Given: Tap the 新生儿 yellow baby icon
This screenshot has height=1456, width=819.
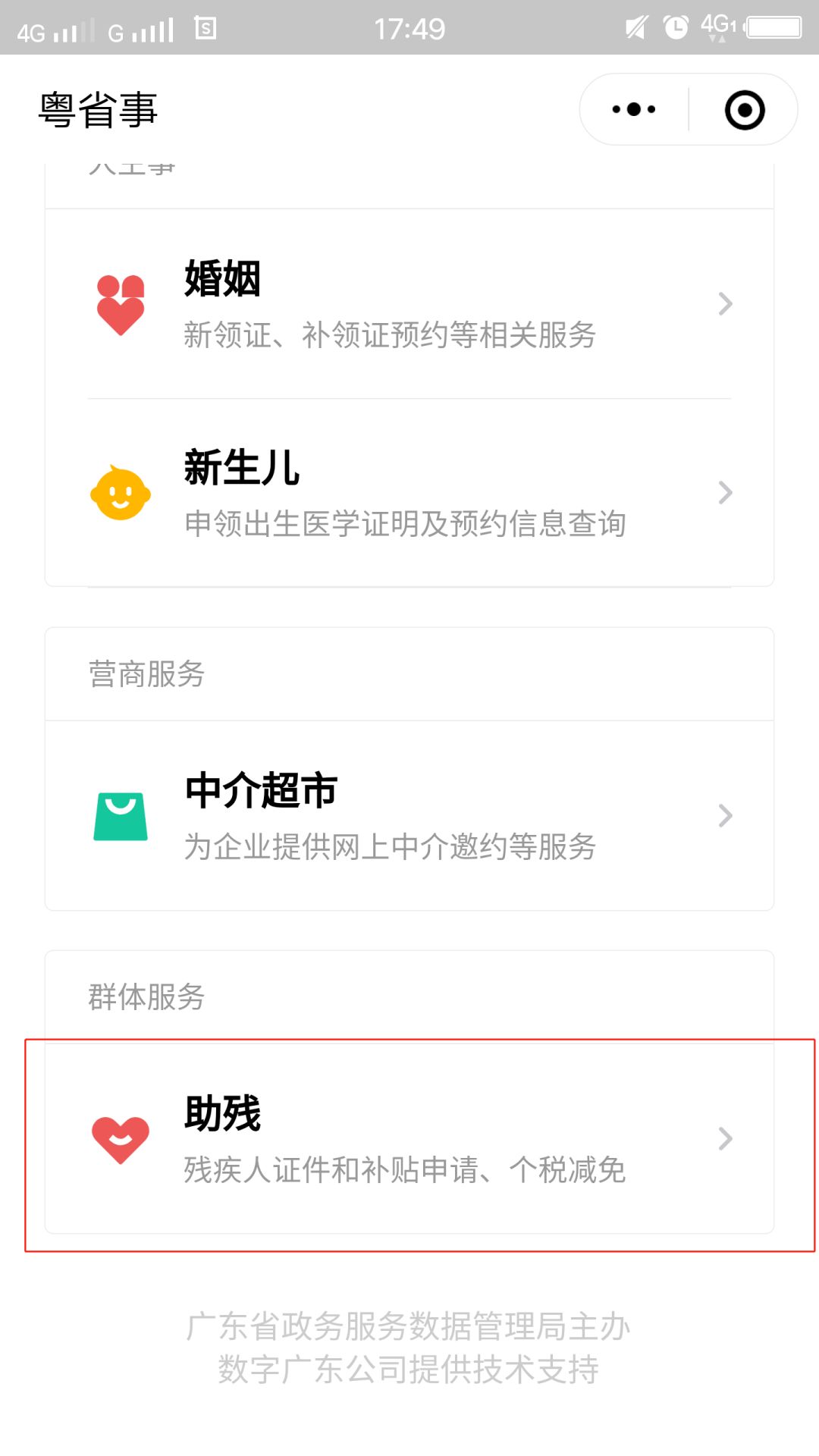Looking at the screenshot, I should (121, 493).
